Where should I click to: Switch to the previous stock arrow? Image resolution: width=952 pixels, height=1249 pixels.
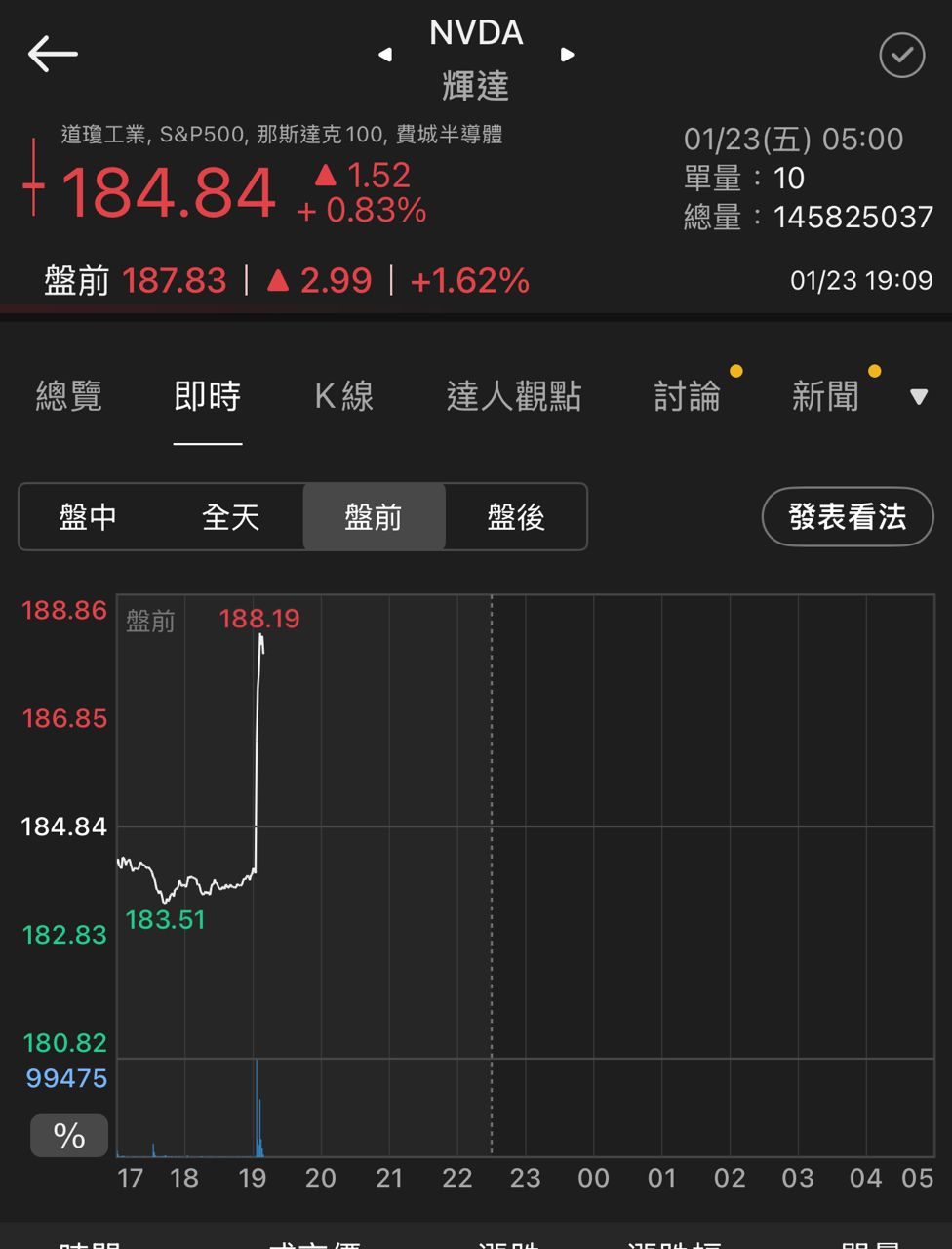(x=385, y=55)
